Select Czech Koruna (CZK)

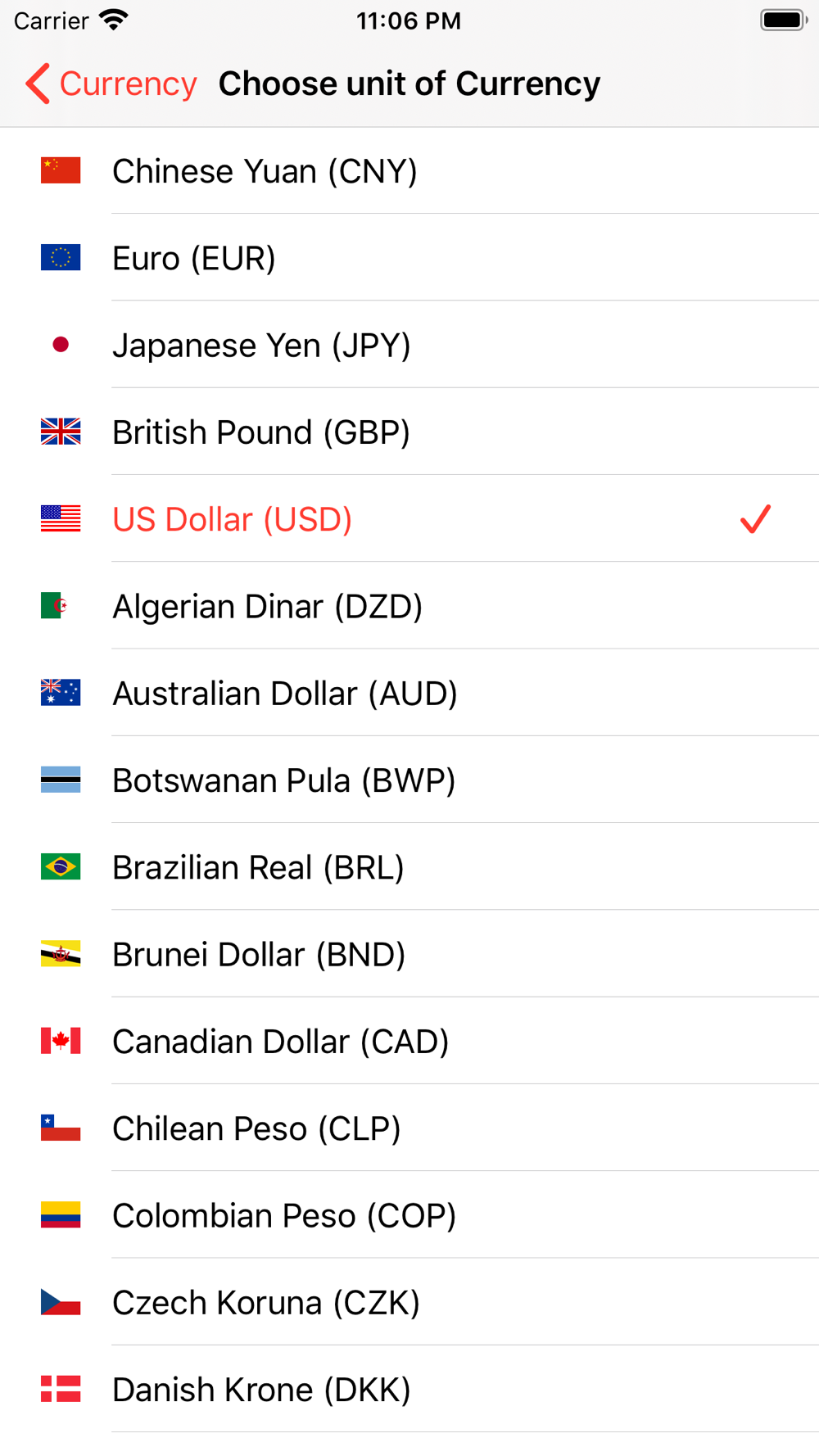[265, 1302]
